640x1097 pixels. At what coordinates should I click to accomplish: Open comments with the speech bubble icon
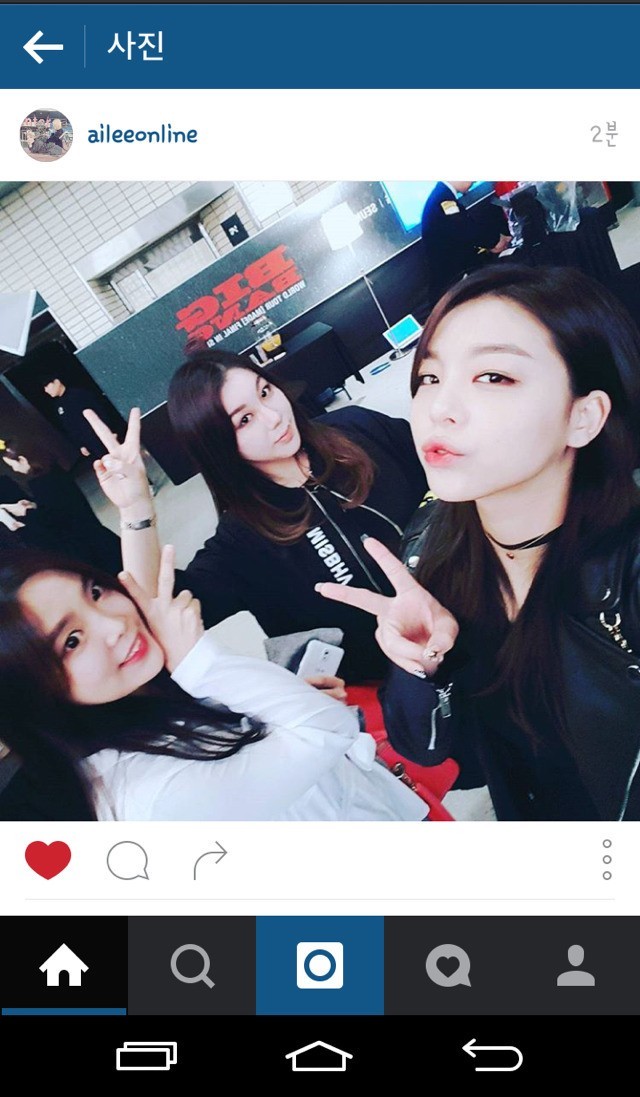click(127, 860)
